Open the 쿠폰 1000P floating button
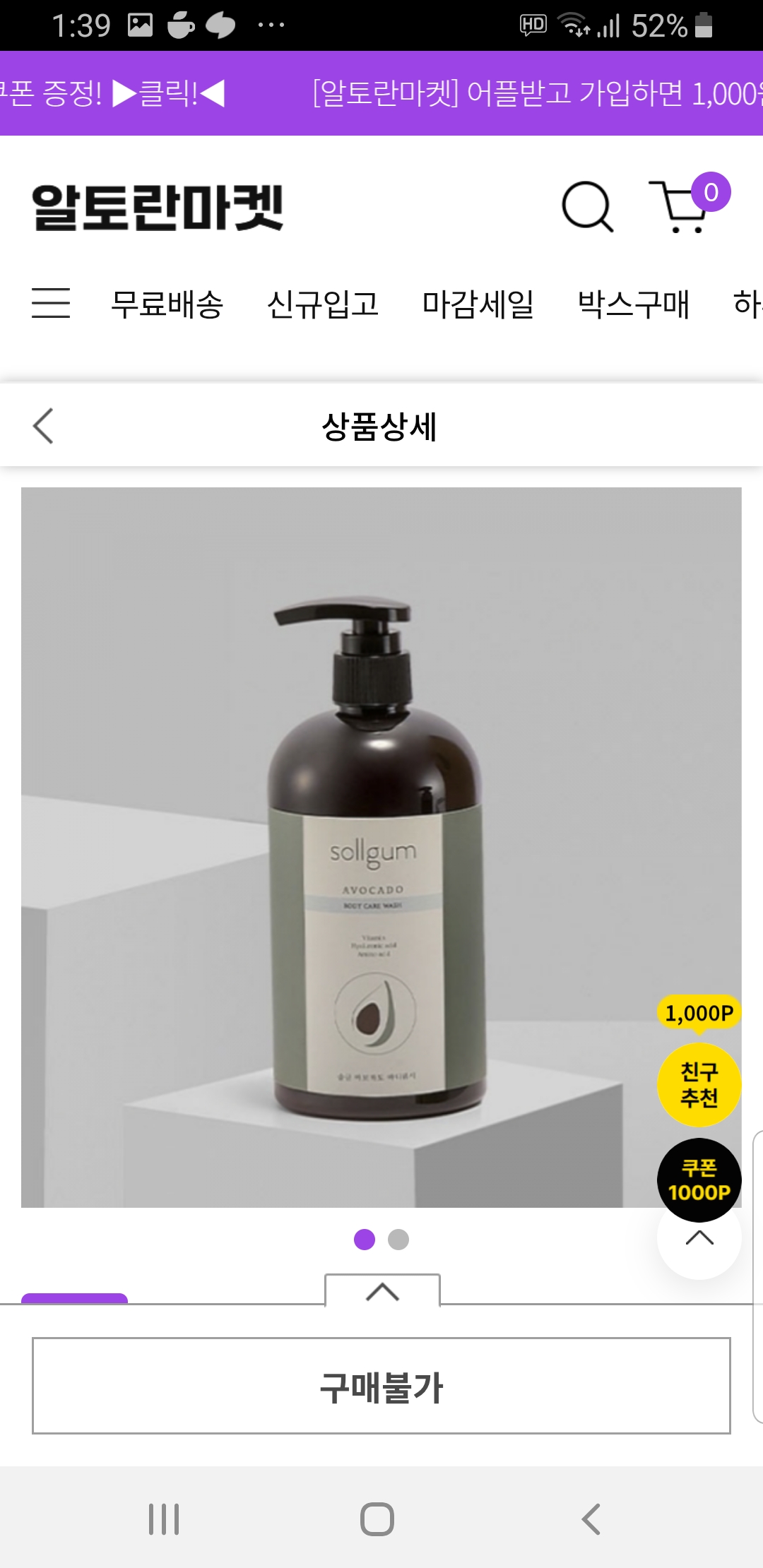The height and width of the screenshot is (1568, 763). point(699,1180)
